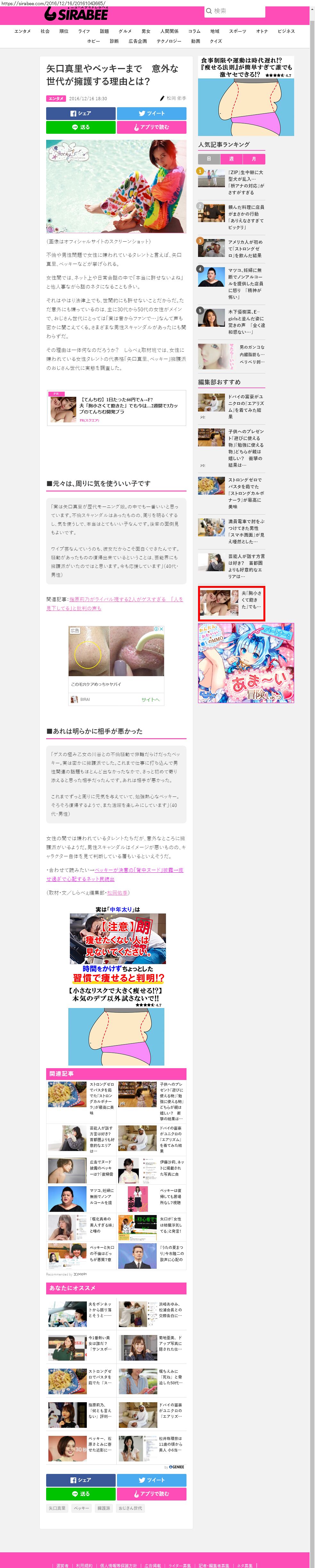Send via LINE using top 送る button
315x1568 pixels.
[80, 127]
